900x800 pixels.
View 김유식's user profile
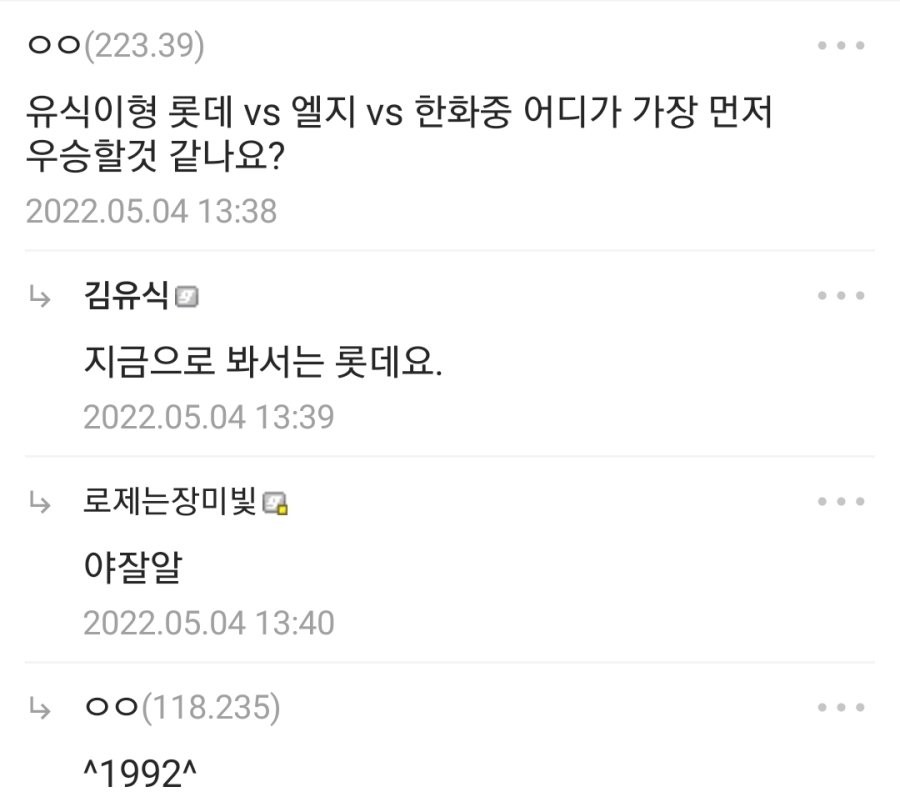[128, 296]
